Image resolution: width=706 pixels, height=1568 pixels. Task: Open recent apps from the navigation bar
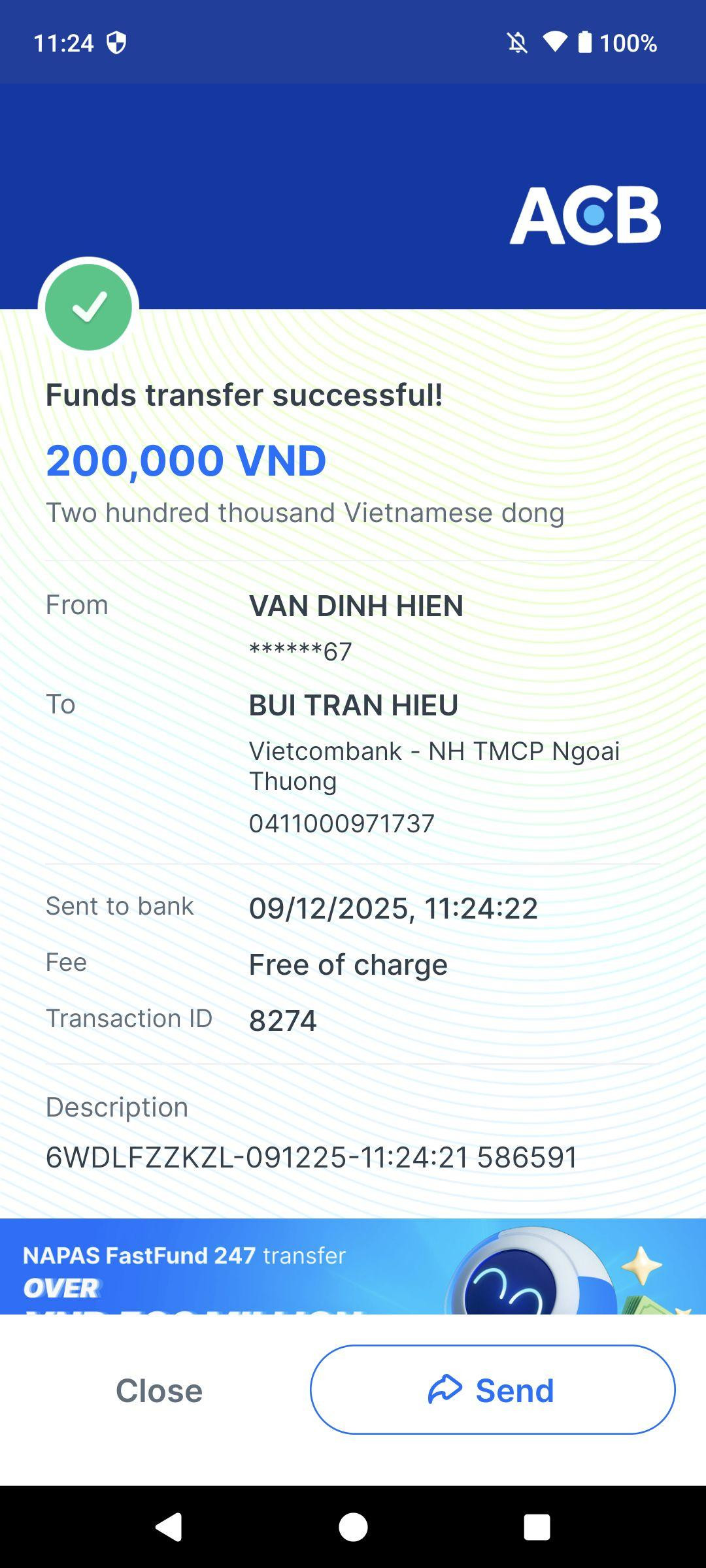pos(536,1527)
